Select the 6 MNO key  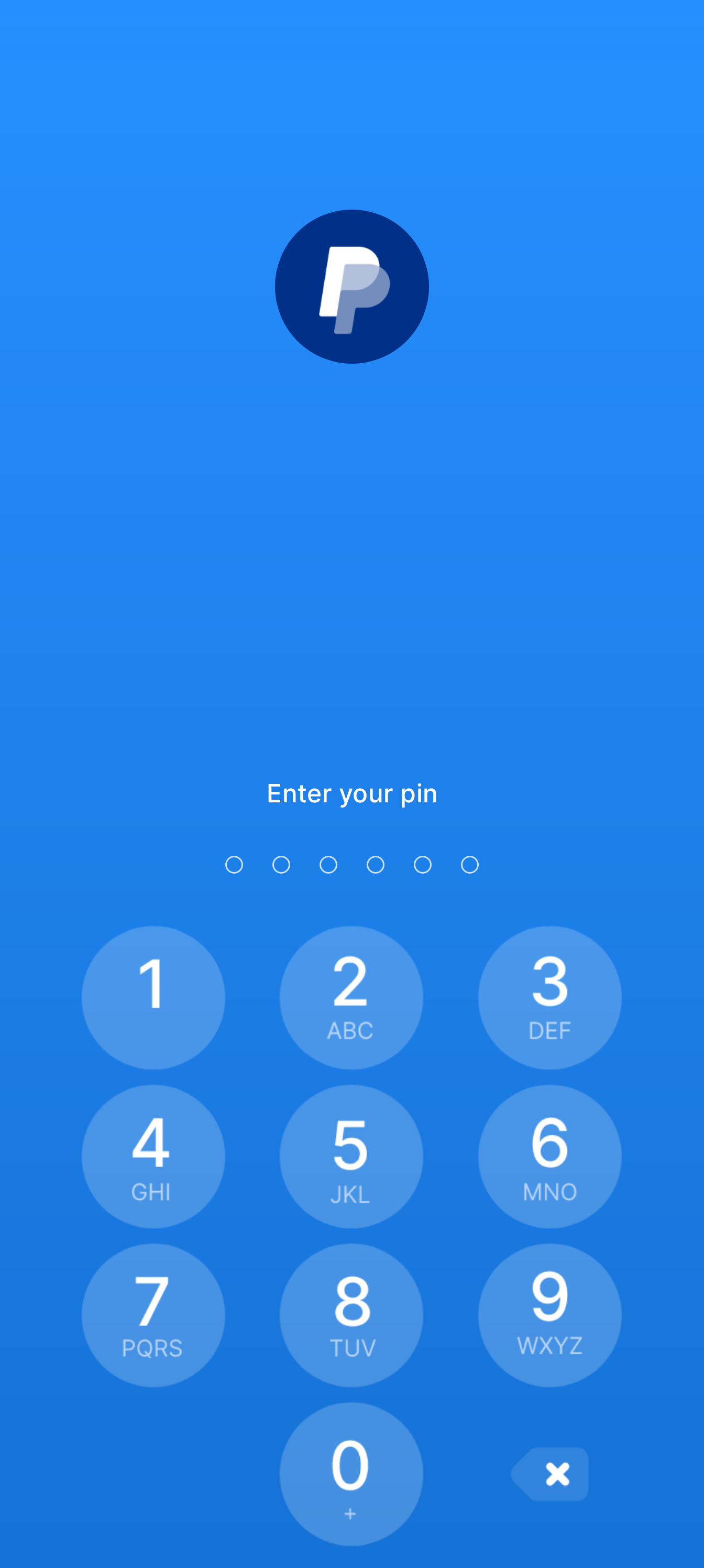click(550, 1157)
